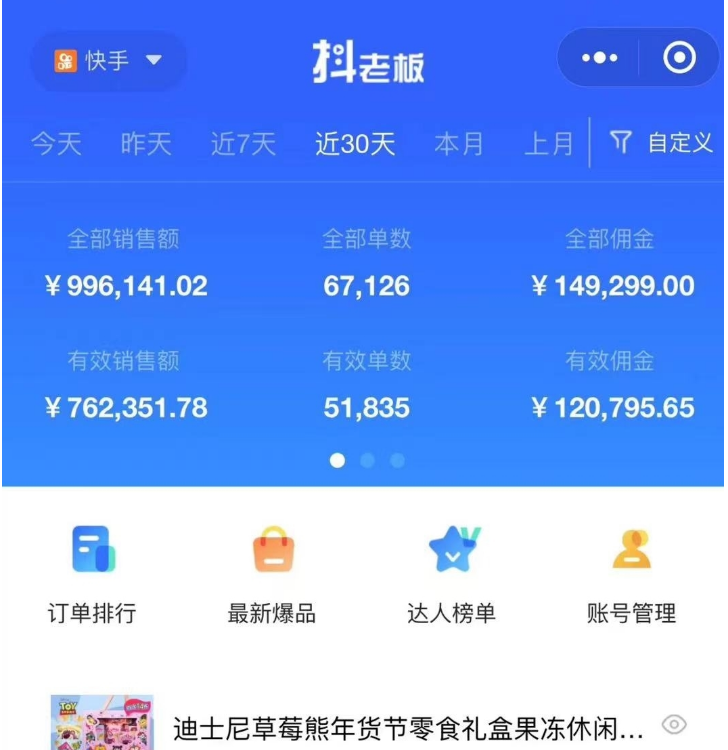Tap the eye icon on 迪士尼草莓熊 item

[674, 724]
